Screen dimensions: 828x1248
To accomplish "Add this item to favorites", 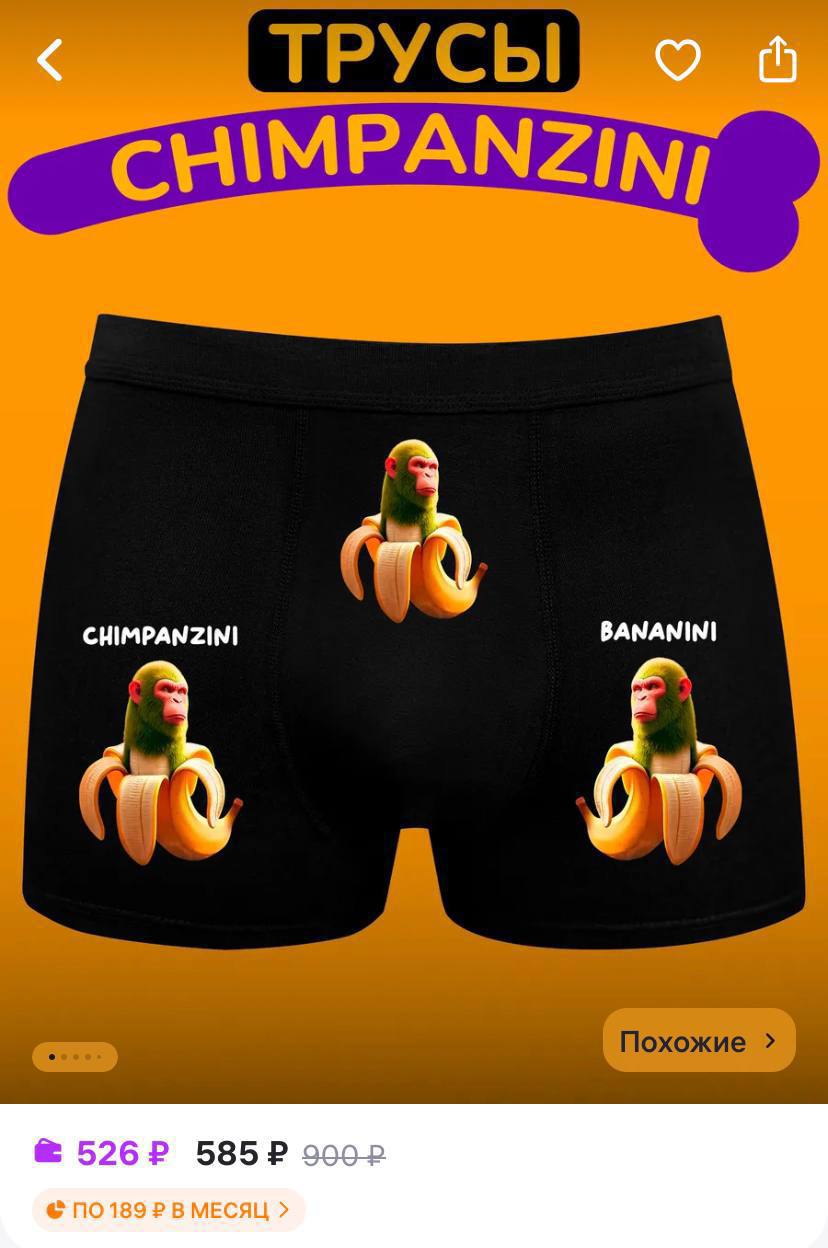I will tap(677, 61).
